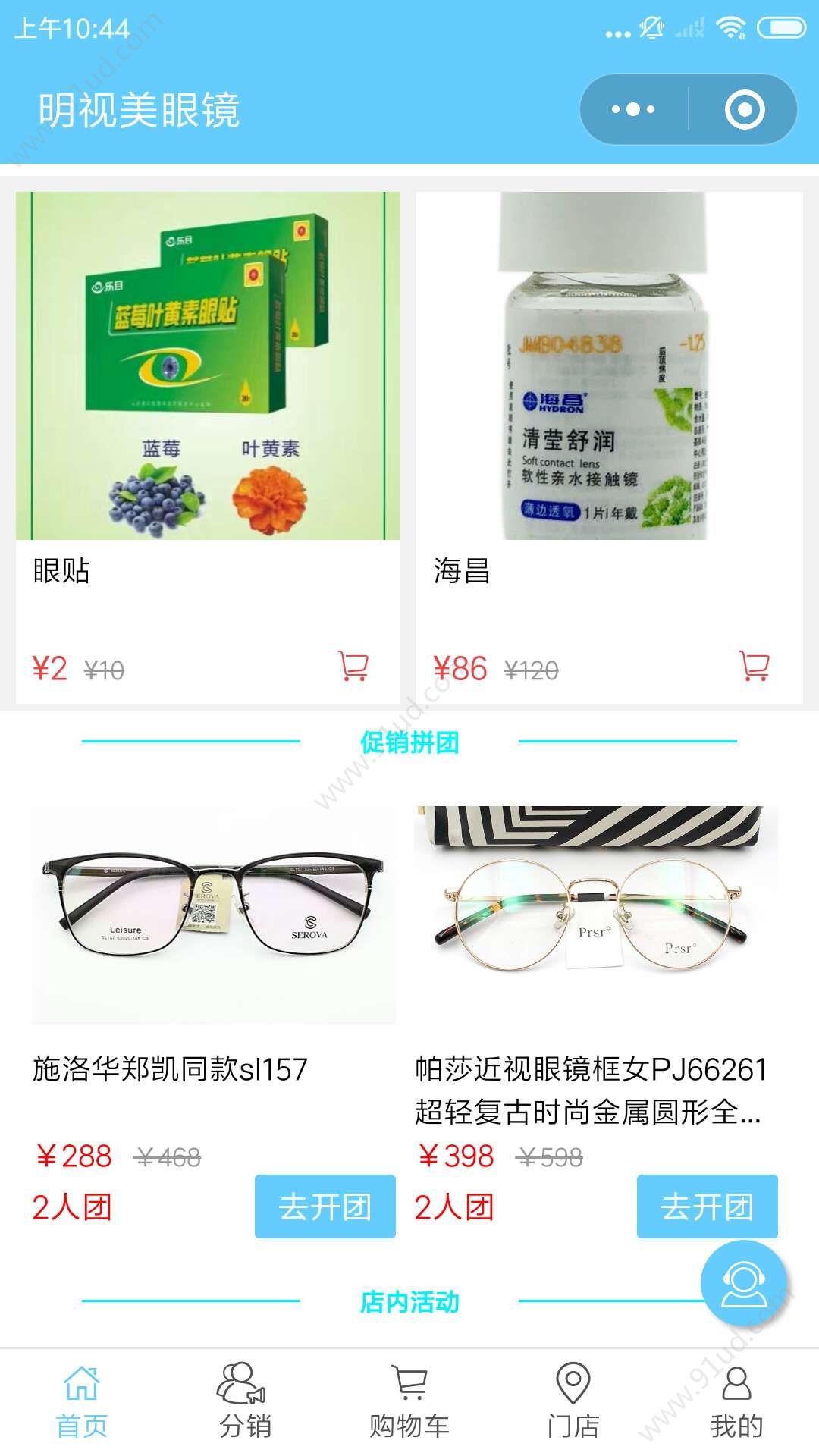Open the 我的 tab
Image resolution: width=819 pixels, height=1456 pixels.
737,1401
